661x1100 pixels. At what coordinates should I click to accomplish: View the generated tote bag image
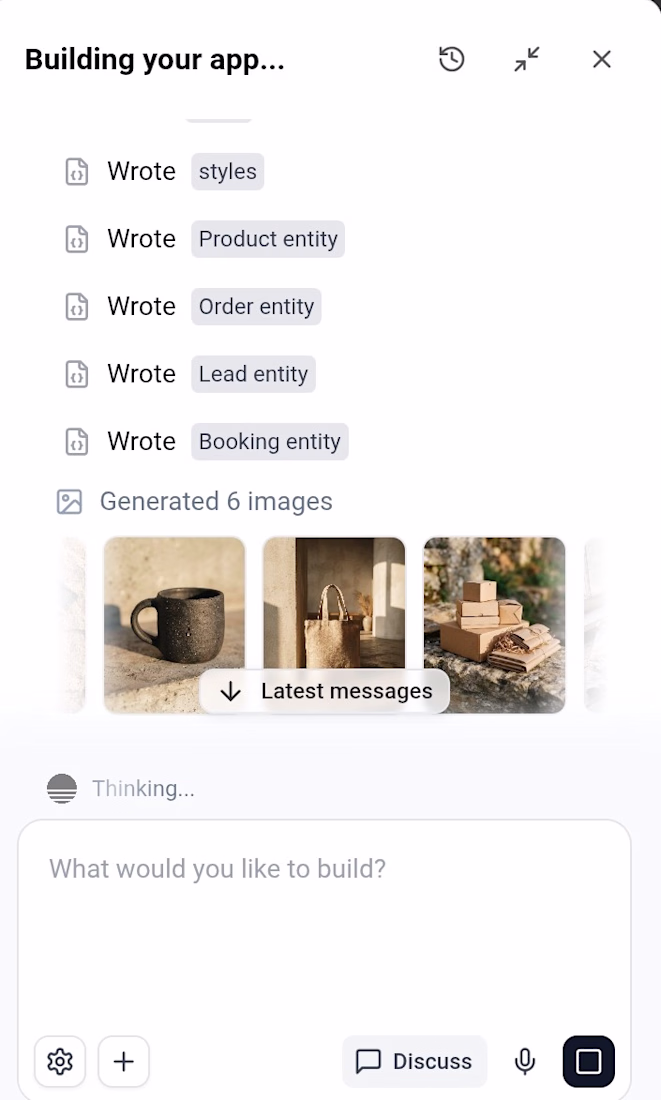coord(334,602)
